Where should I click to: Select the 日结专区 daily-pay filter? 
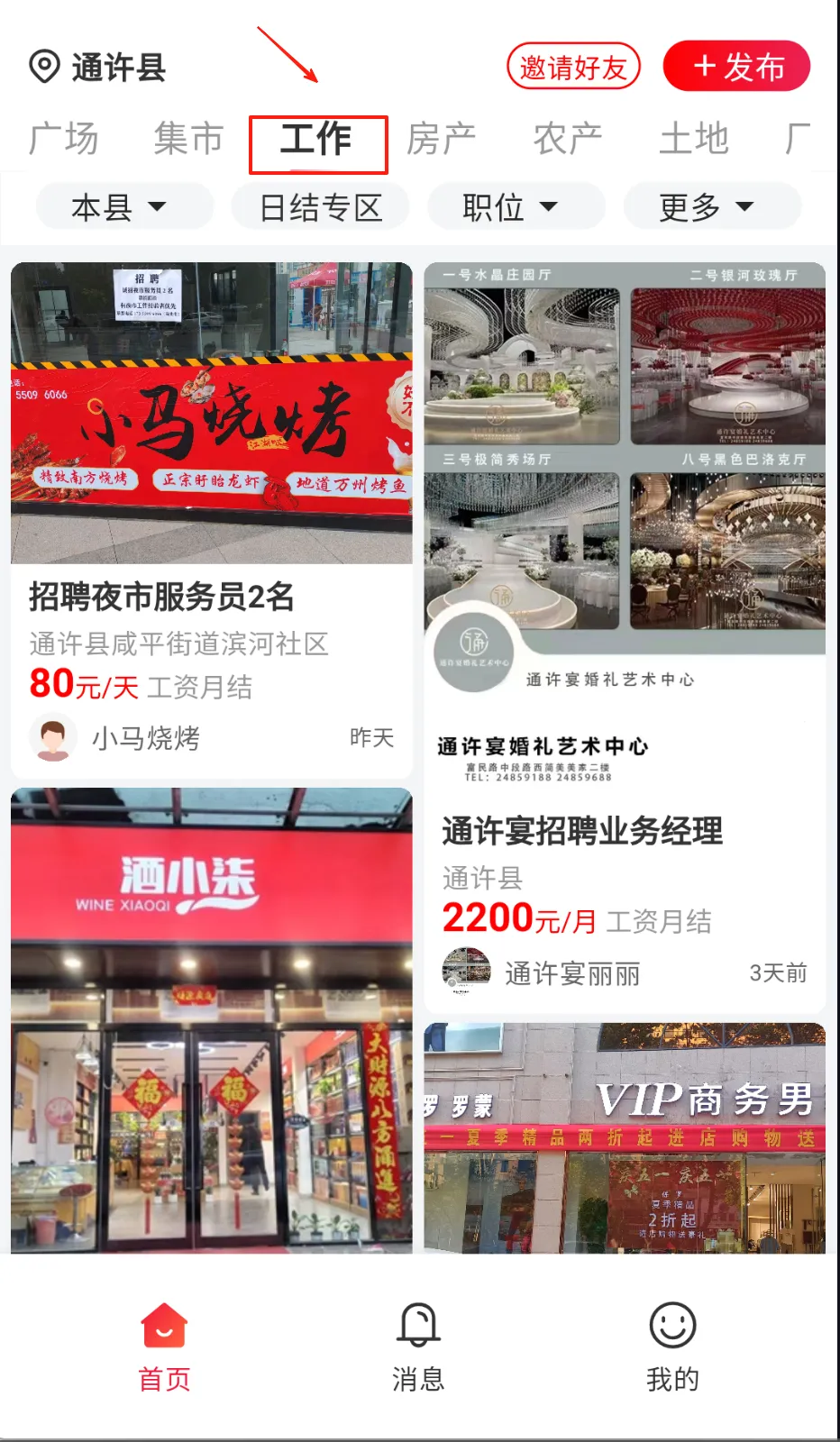click(x=320, y=205)
